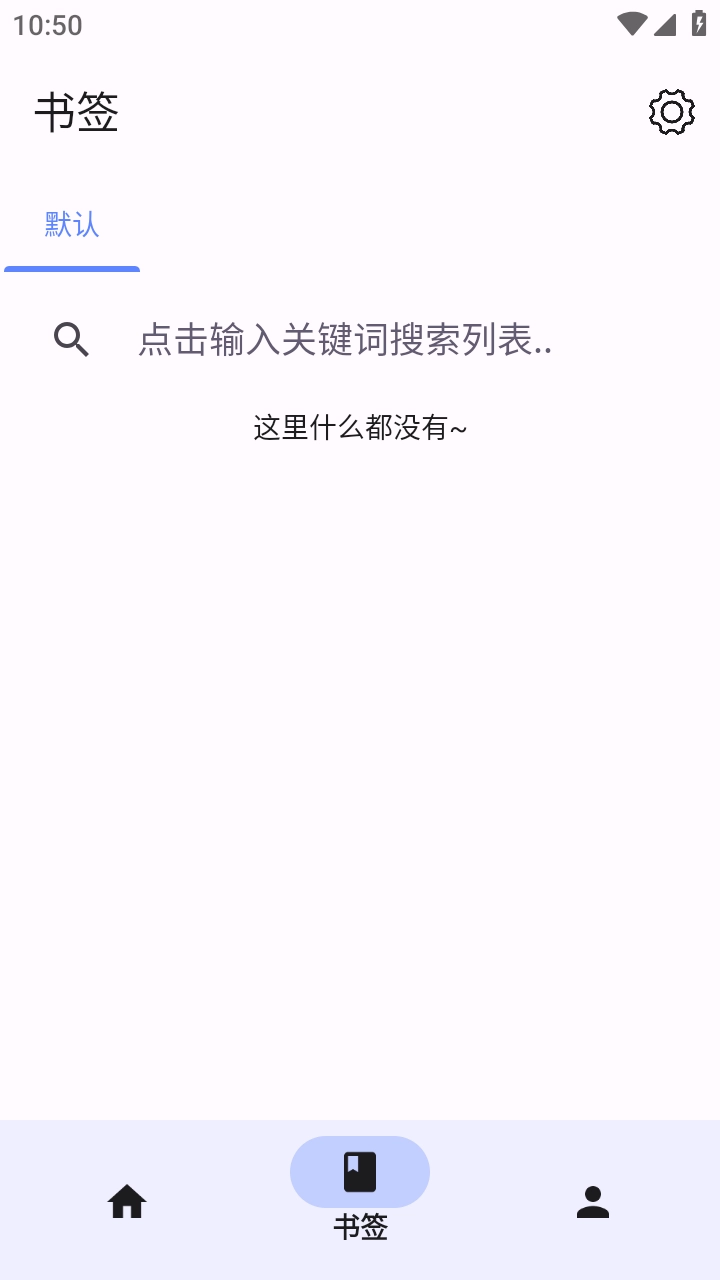Image resolution: width=720 pixels, height=1280 pixels.
Task: Click the blue tab indicator under 默认
Action: (71, 266)
